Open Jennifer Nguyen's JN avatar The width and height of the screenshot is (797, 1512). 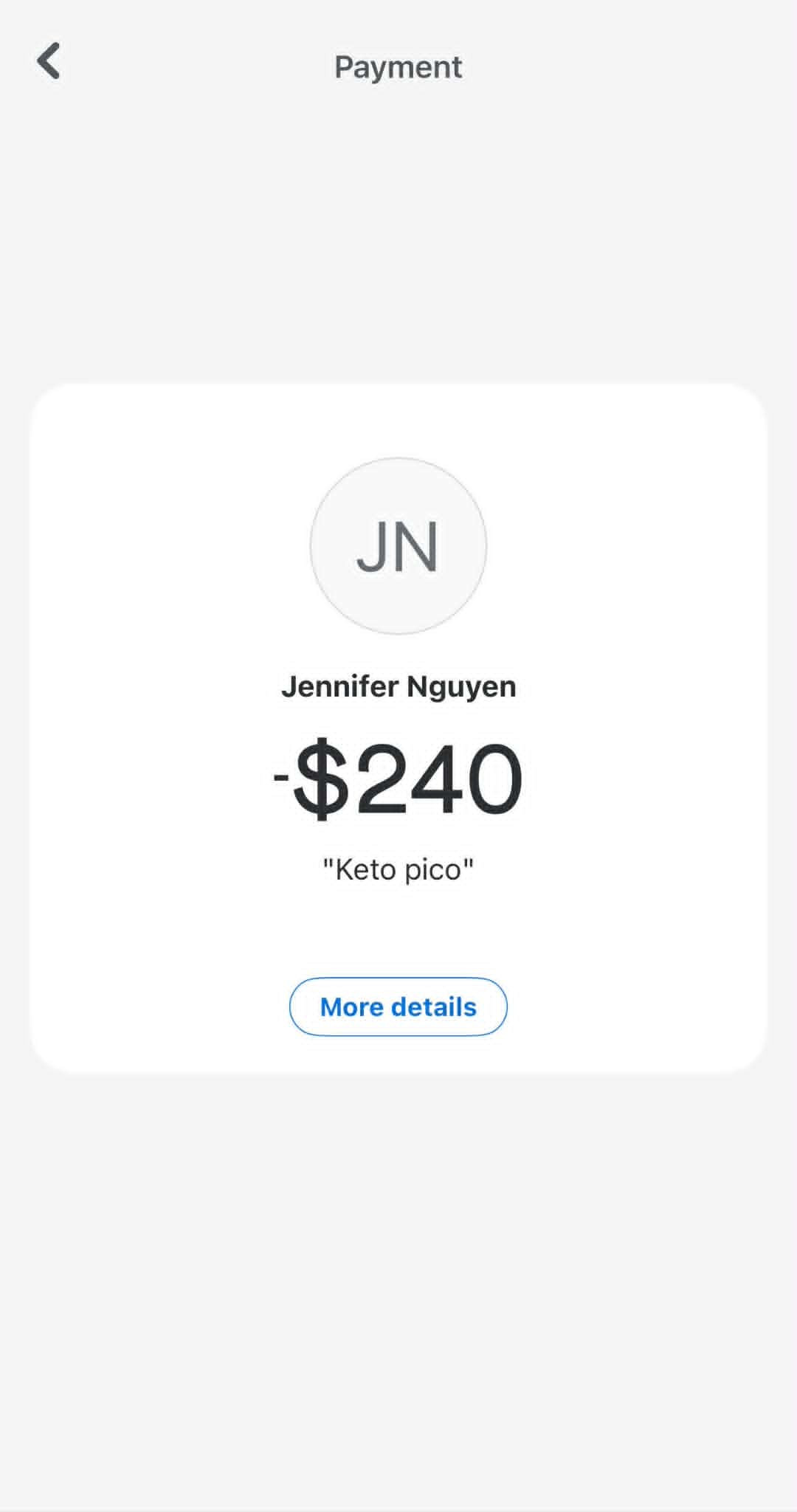398,546
